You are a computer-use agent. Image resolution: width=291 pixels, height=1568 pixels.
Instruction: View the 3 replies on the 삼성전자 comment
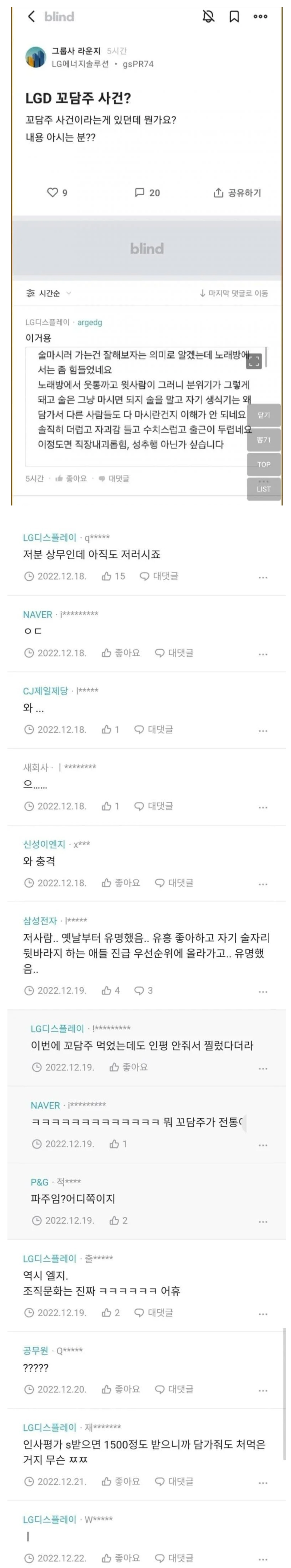[144, 990]
